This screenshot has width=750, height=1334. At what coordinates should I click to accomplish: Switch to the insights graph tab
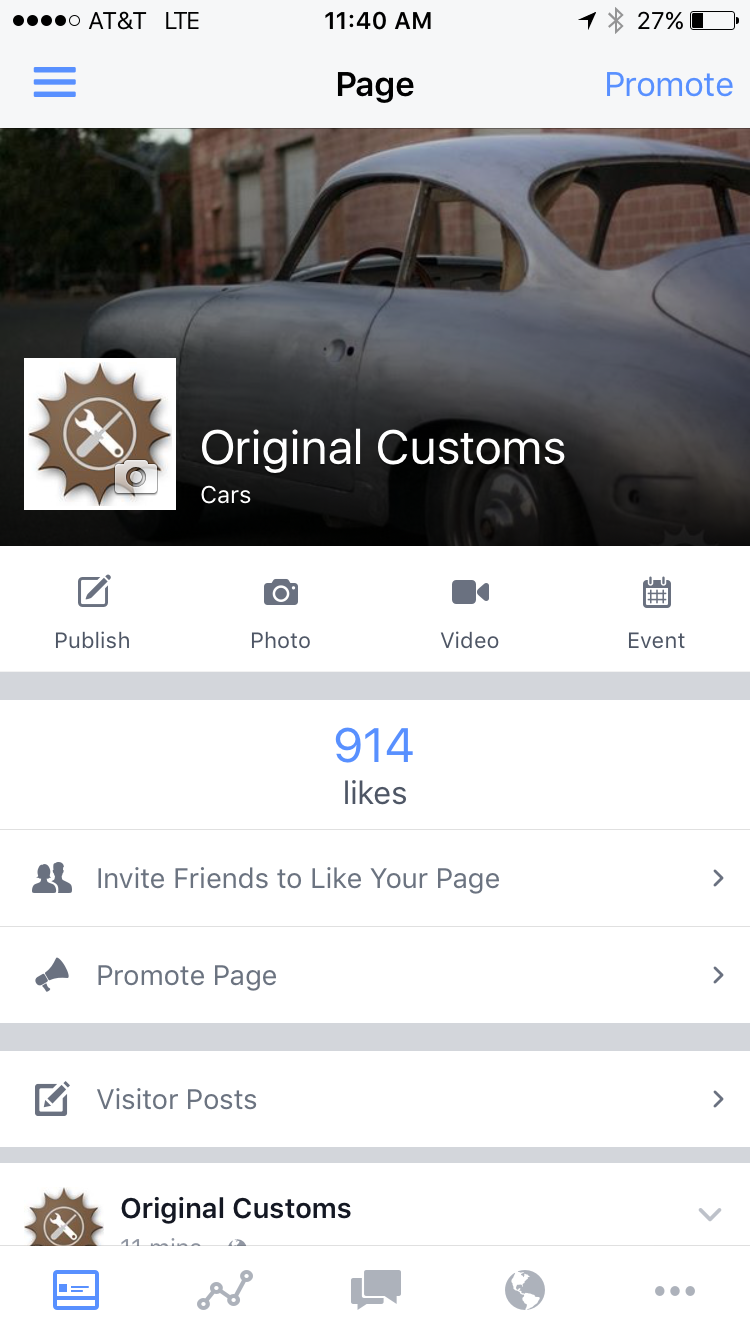click(x=225, y=1290)
